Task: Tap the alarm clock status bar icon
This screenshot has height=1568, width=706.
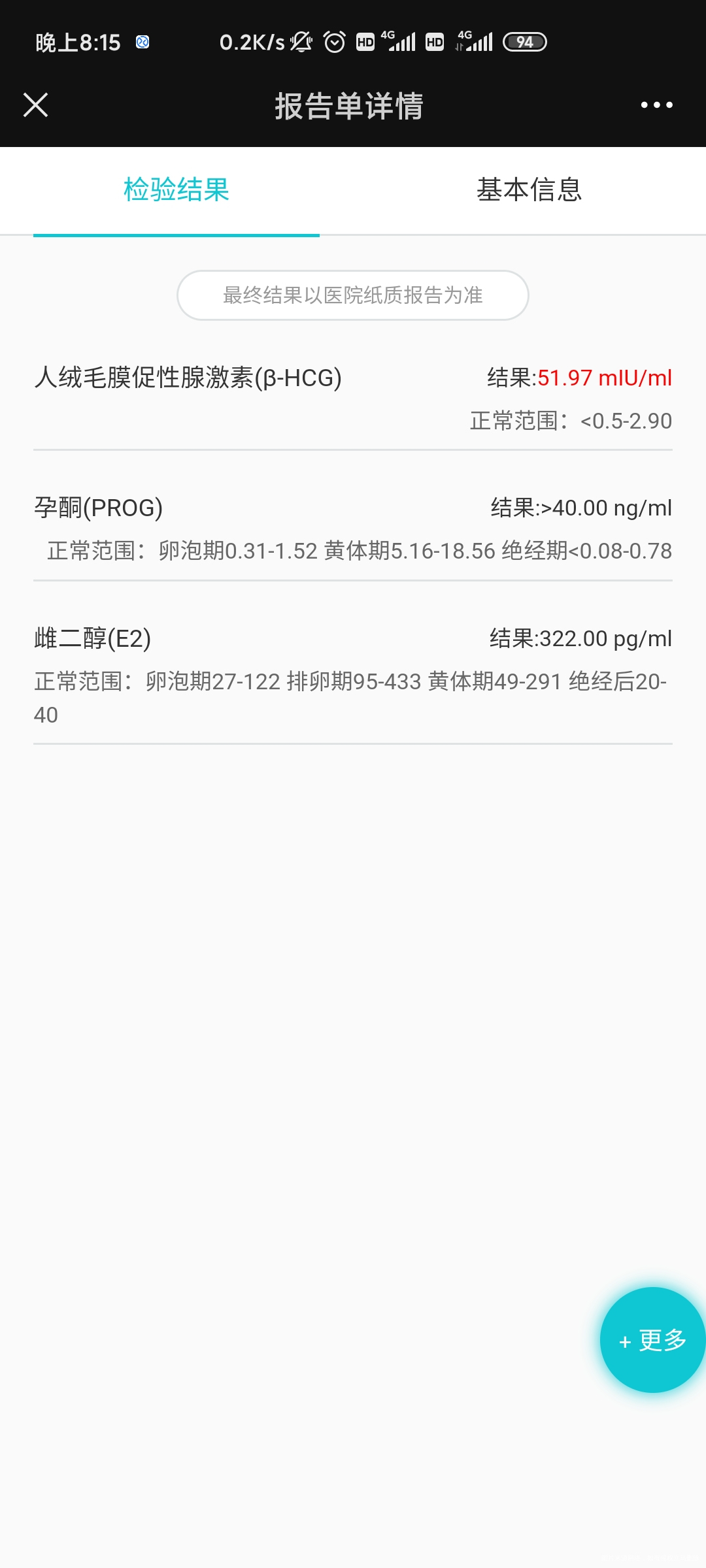Action: point(333,41)
